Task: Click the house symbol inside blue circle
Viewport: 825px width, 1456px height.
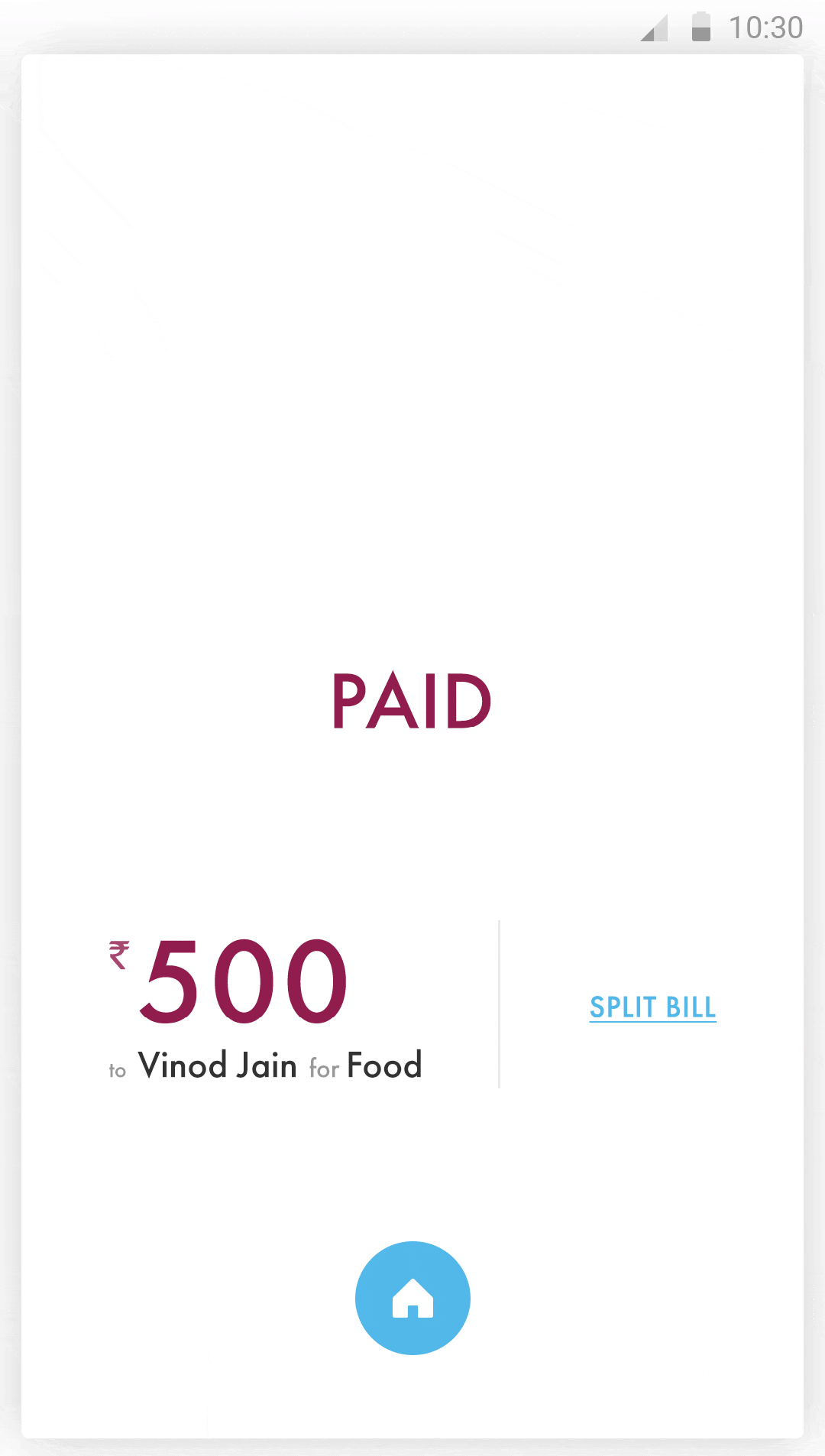Action: [x=412, y=1298]
